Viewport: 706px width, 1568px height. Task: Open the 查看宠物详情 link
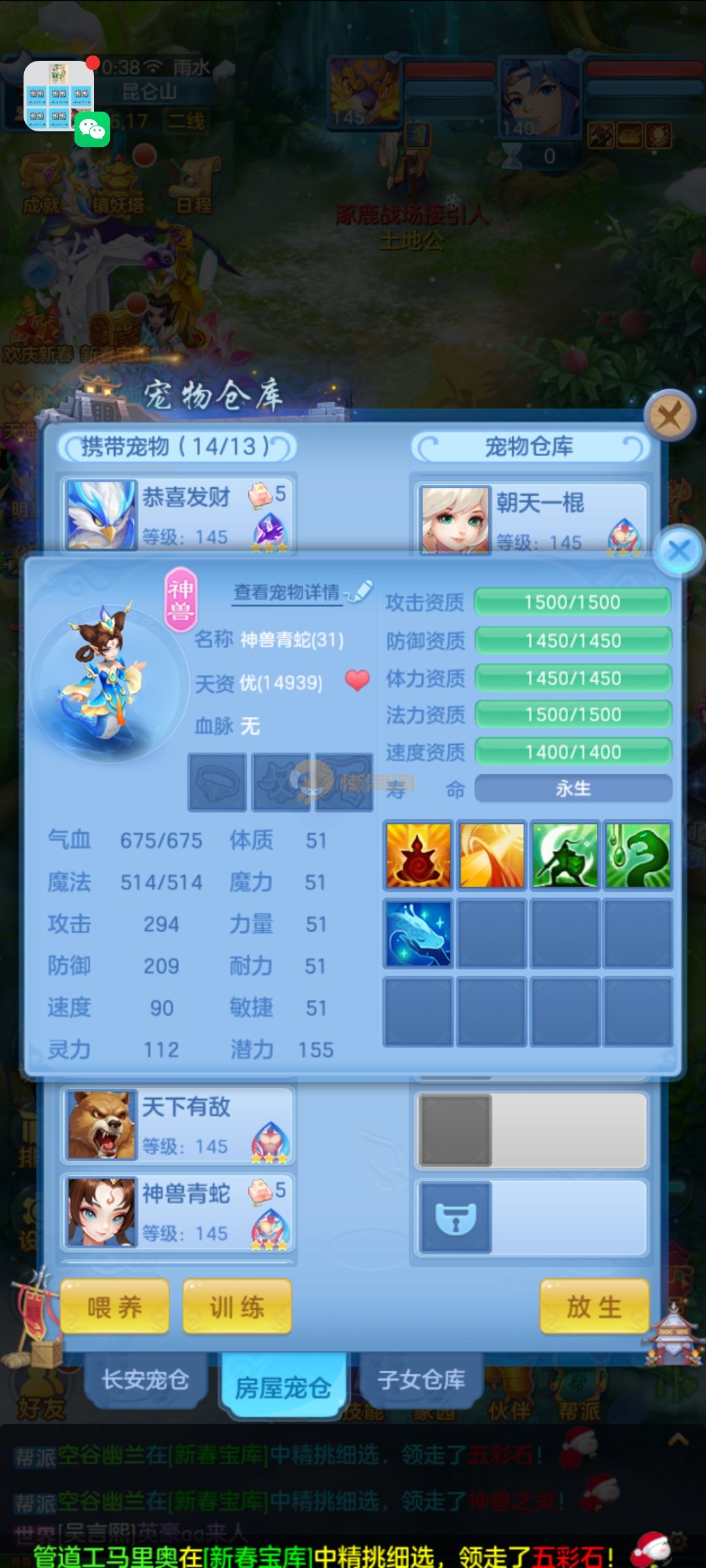click(x=287, y=593)
